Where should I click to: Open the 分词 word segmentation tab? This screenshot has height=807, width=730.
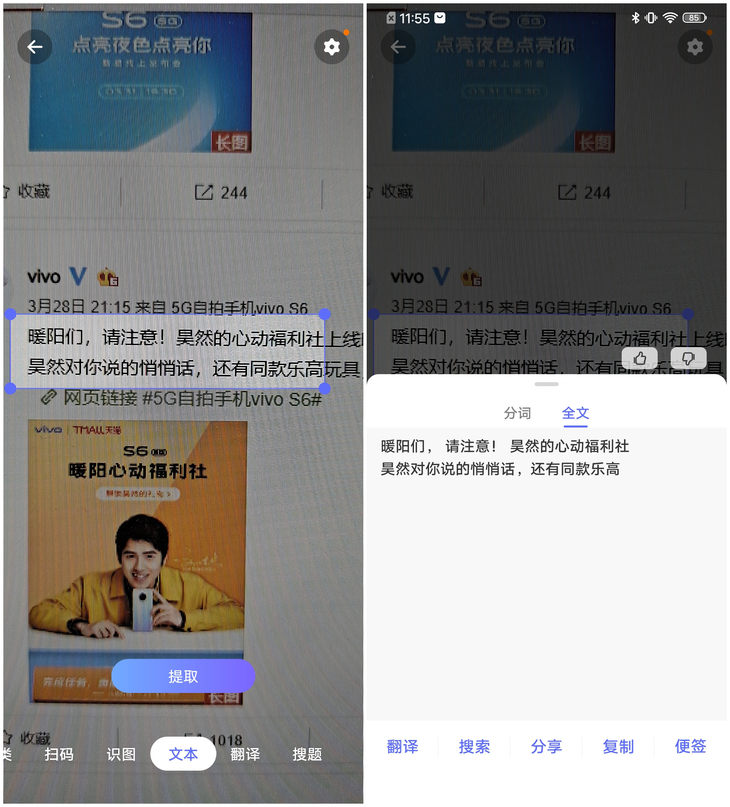[517, 413]
